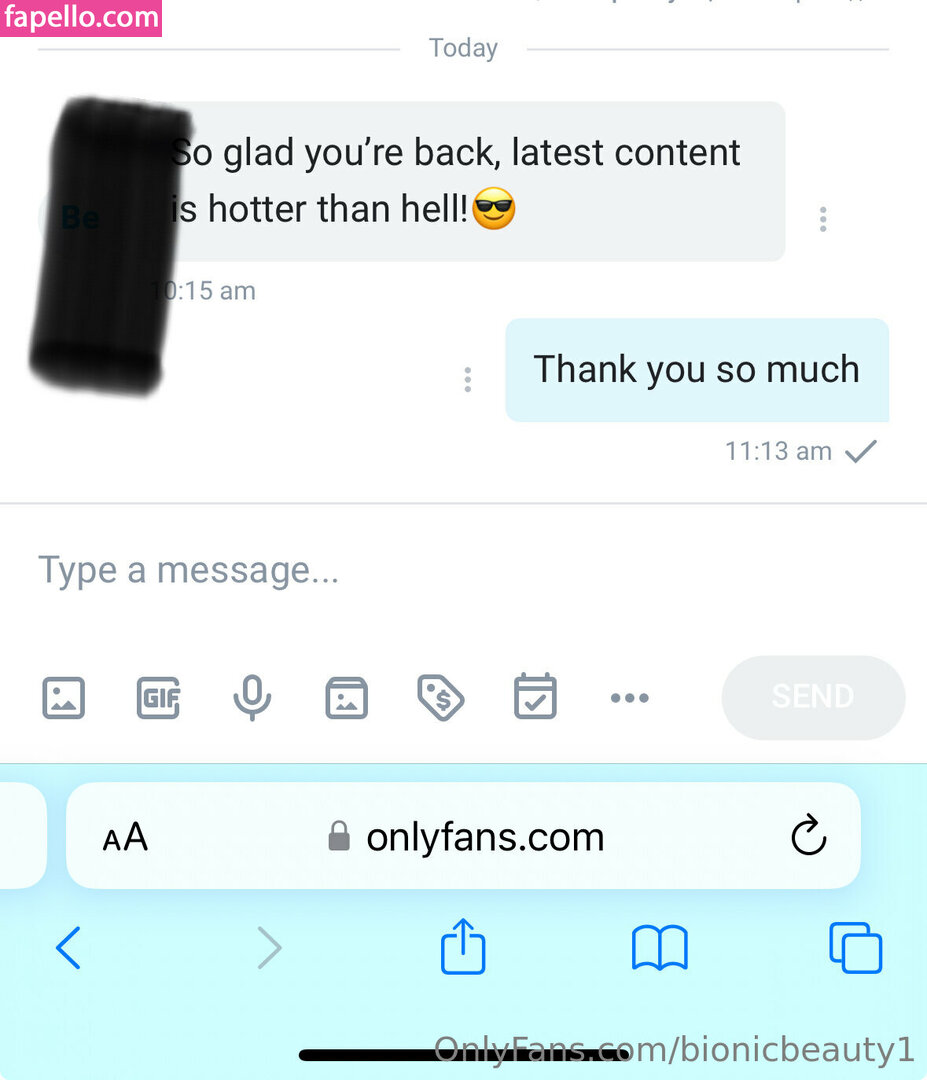Open options for the "Thank you so much" message

467,380
